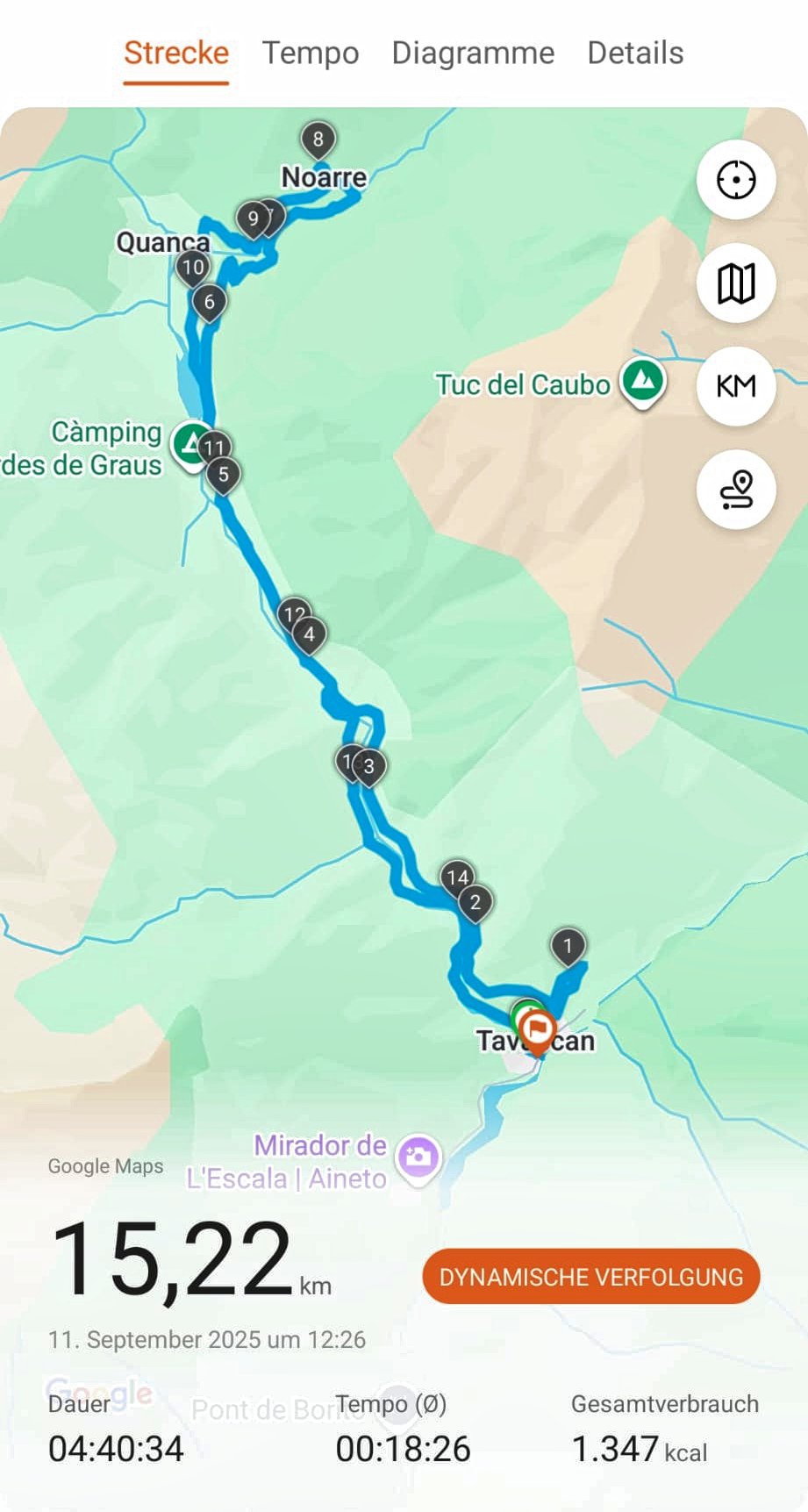Screen dimensions: 808x1512
Task: Tap the Mirador de L'Escala camera pin
Action: (418, 1157)
